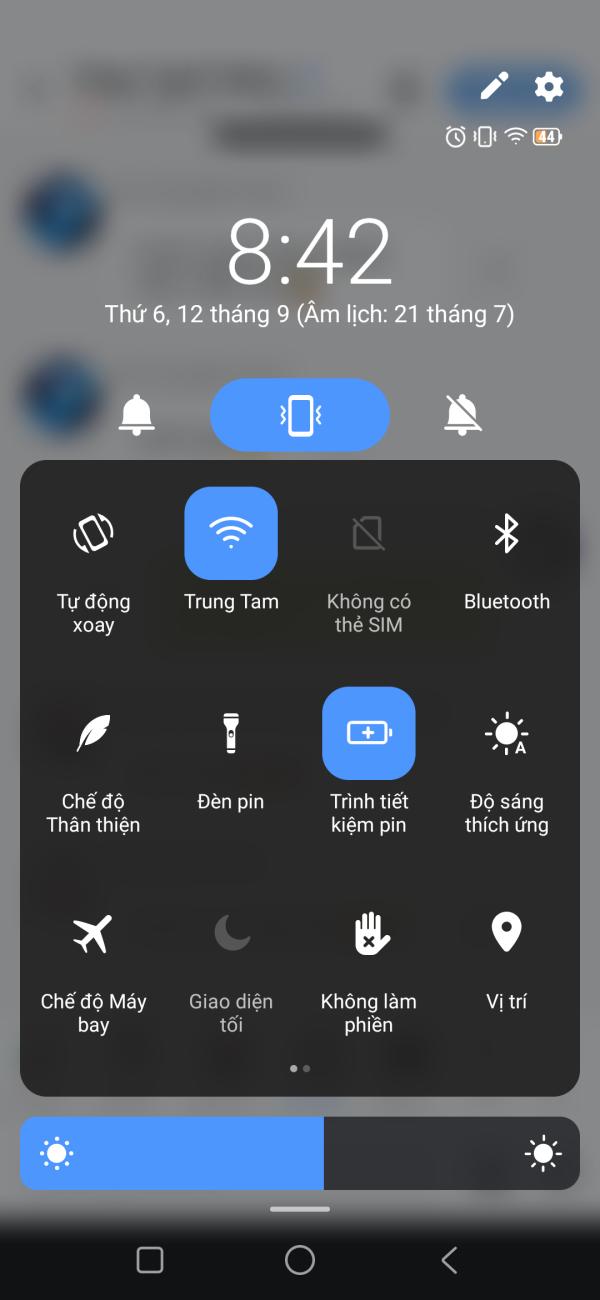
Task: Disable Trình tiết kiệm pin
Action: coord(369,733)
